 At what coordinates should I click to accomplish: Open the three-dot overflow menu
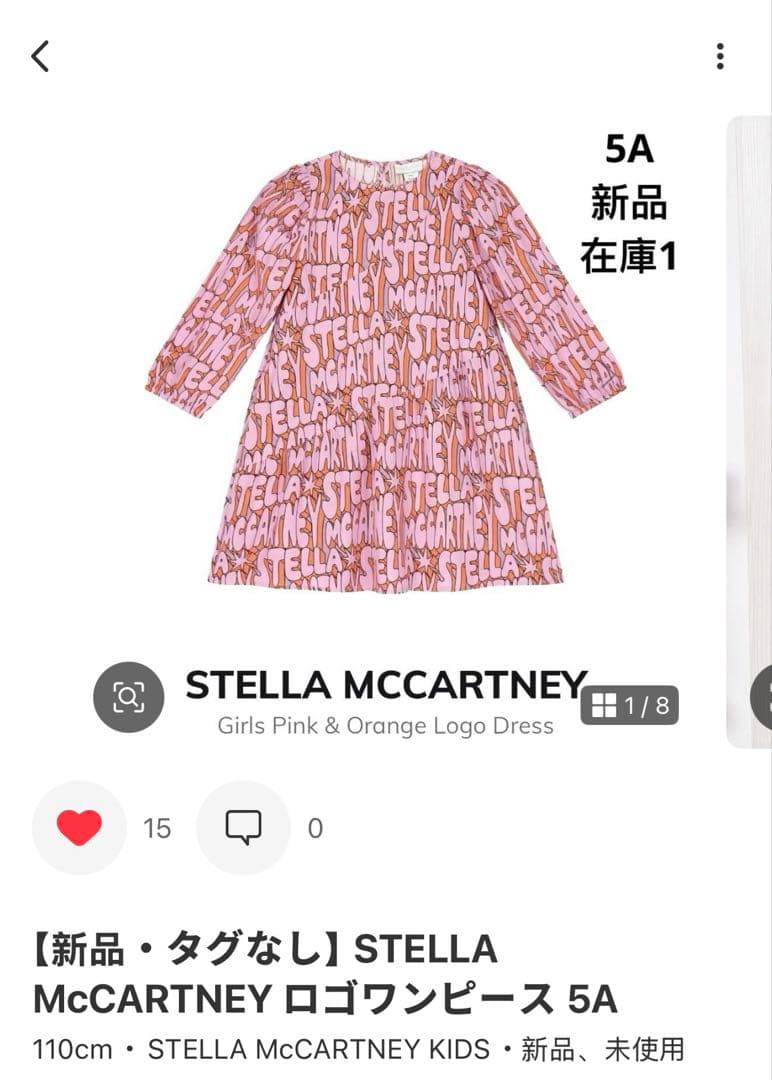718,58
